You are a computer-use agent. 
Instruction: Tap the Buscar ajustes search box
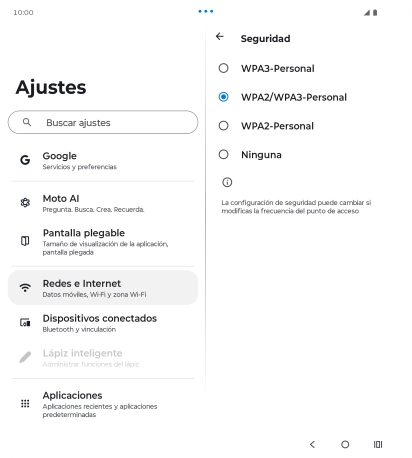point(103,122)
